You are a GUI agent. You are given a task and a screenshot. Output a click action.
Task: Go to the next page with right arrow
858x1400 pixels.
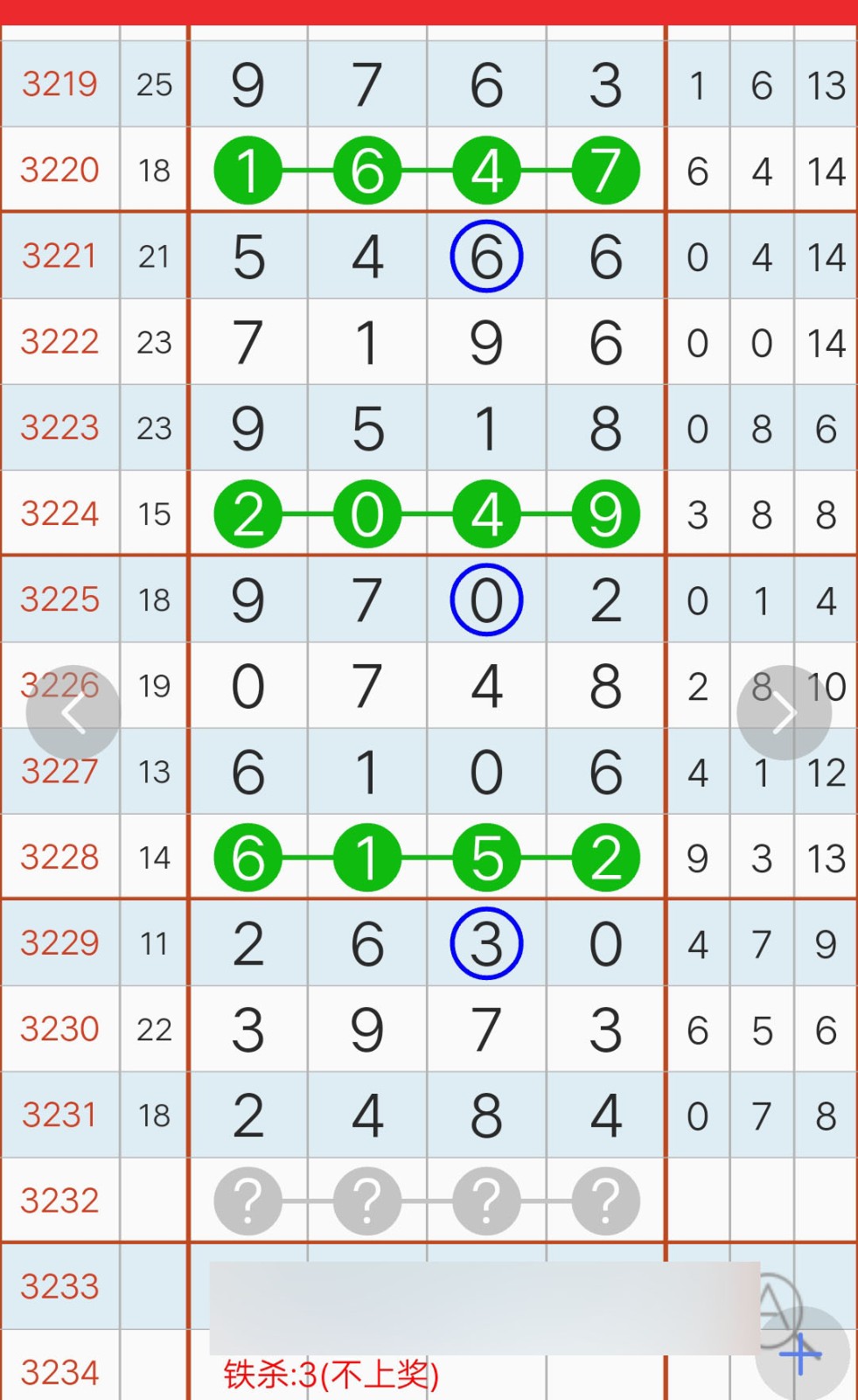pos(784,712)
